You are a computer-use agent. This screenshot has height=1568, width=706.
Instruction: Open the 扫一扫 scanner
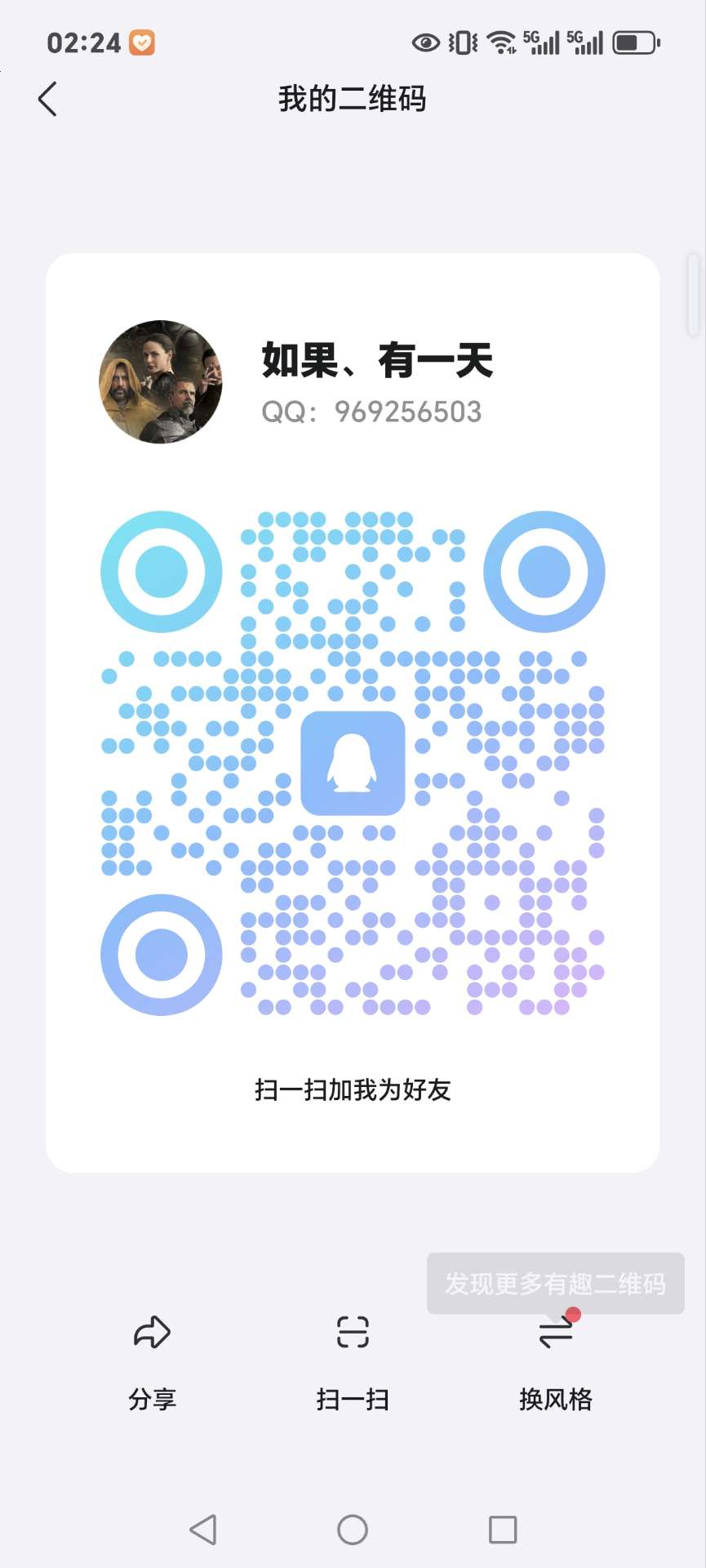pos(353,1361)
